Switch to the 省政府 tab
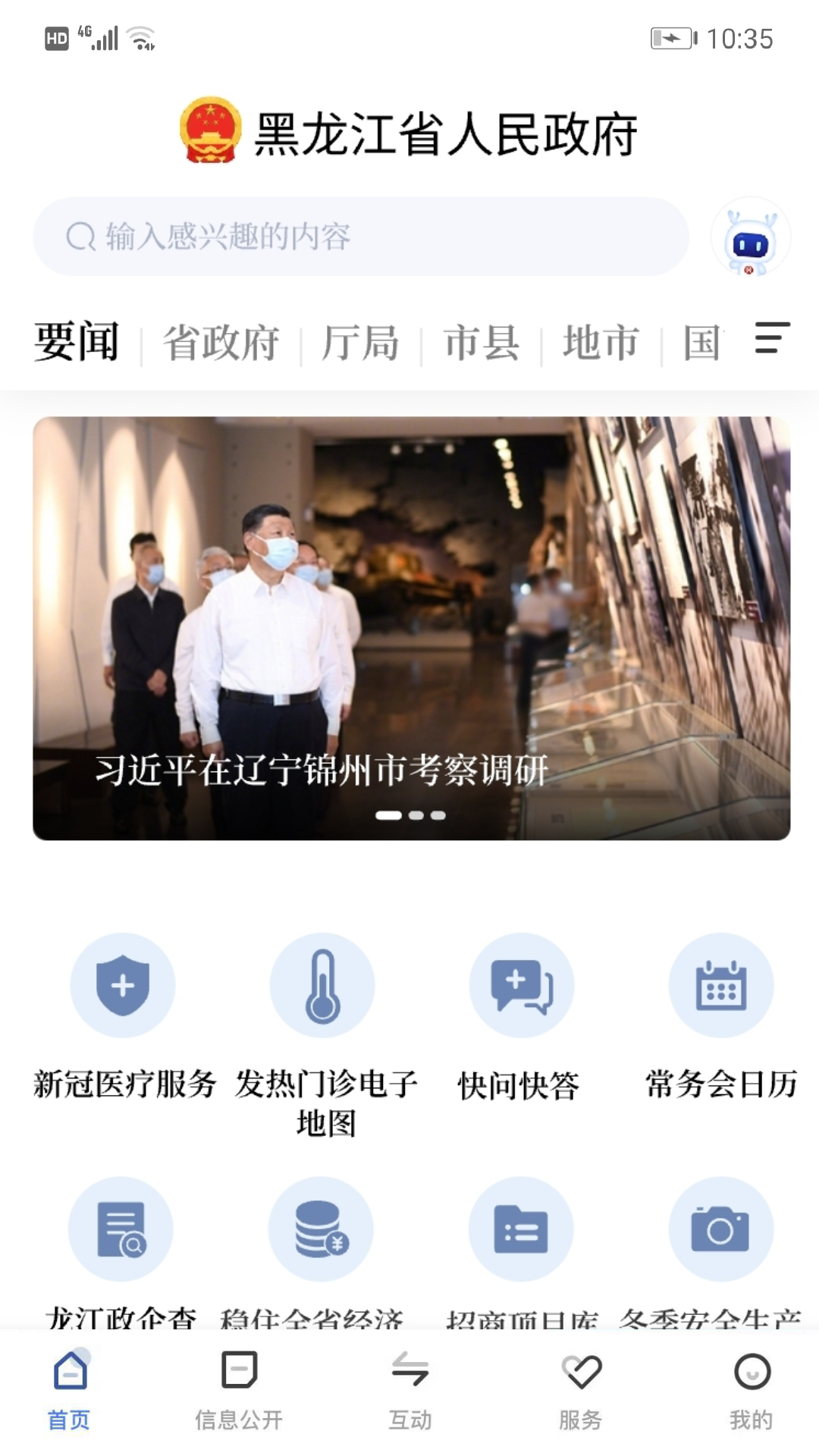Image resolution: width=819 pixels, height=1456 pixels. [x=221, y=343]
